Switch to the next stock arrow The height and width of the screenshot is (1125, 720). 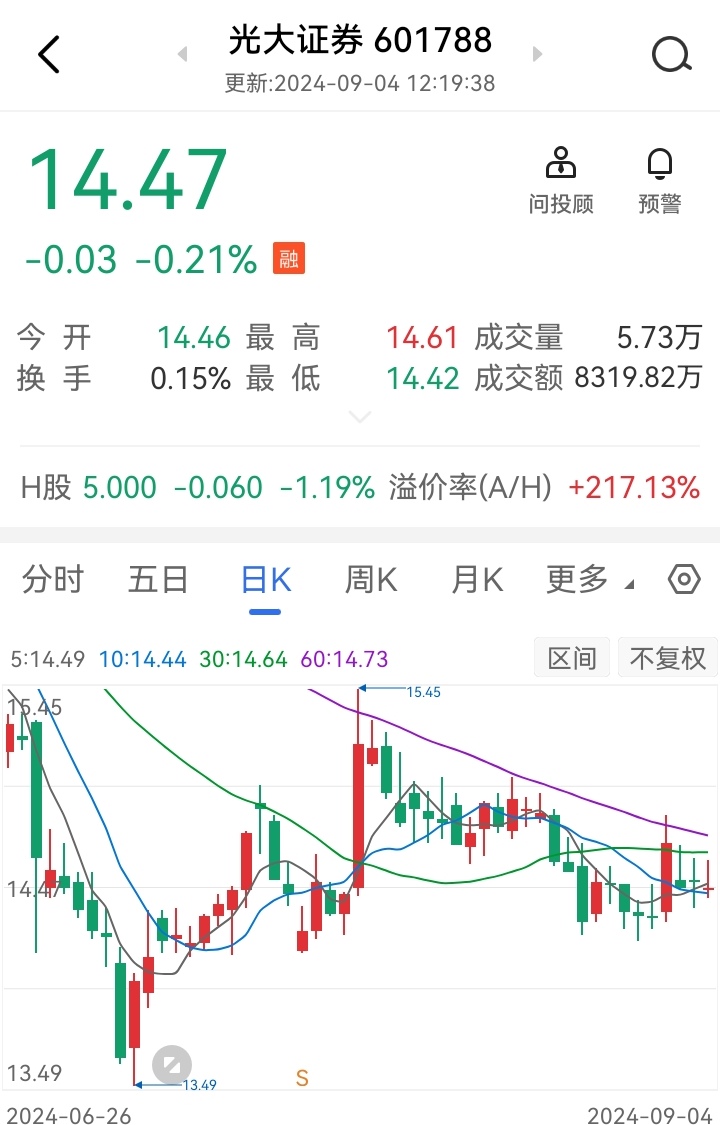tap(538, 54)
